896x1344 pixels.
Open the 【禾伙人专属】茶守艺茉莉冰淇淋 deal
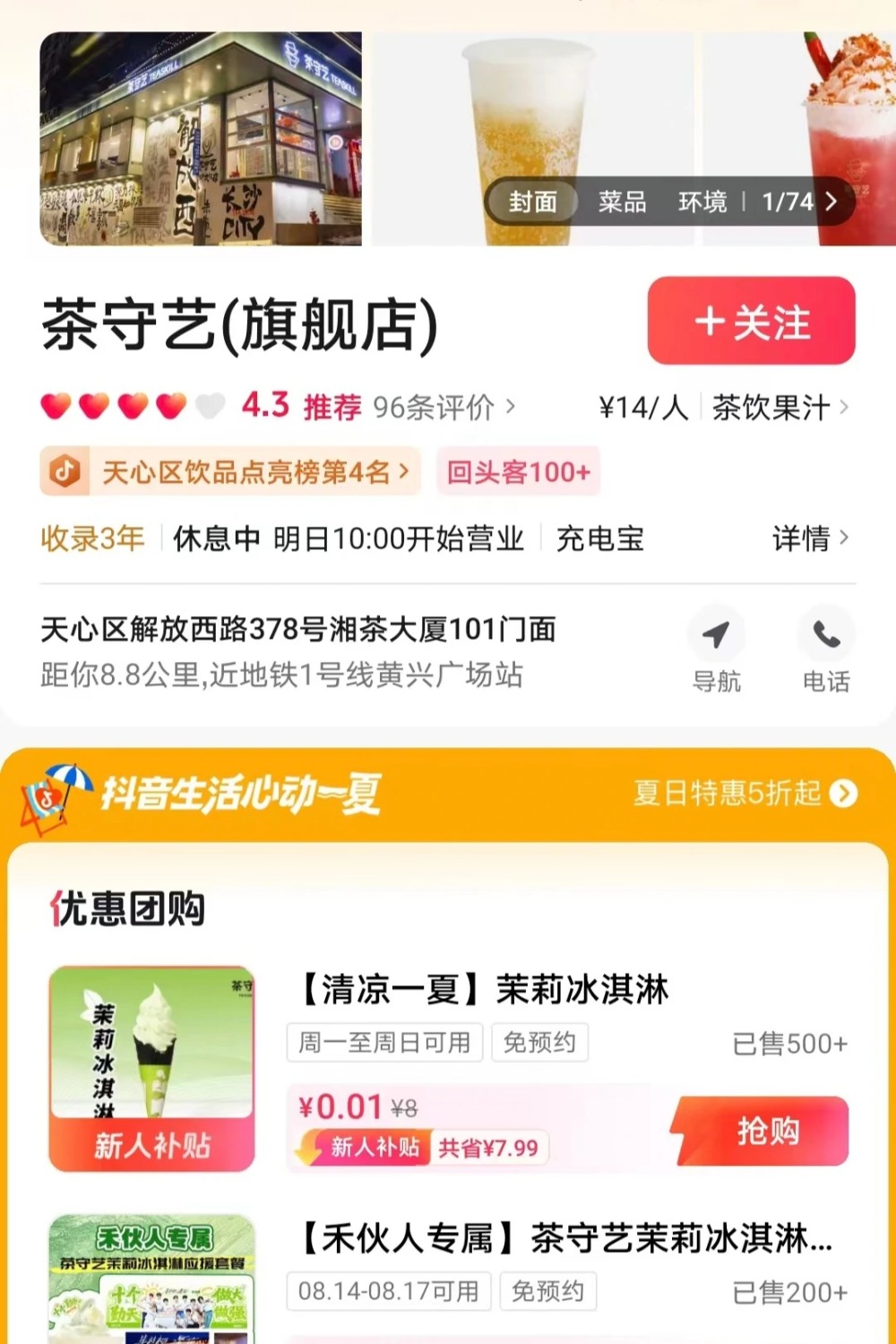566,1239
